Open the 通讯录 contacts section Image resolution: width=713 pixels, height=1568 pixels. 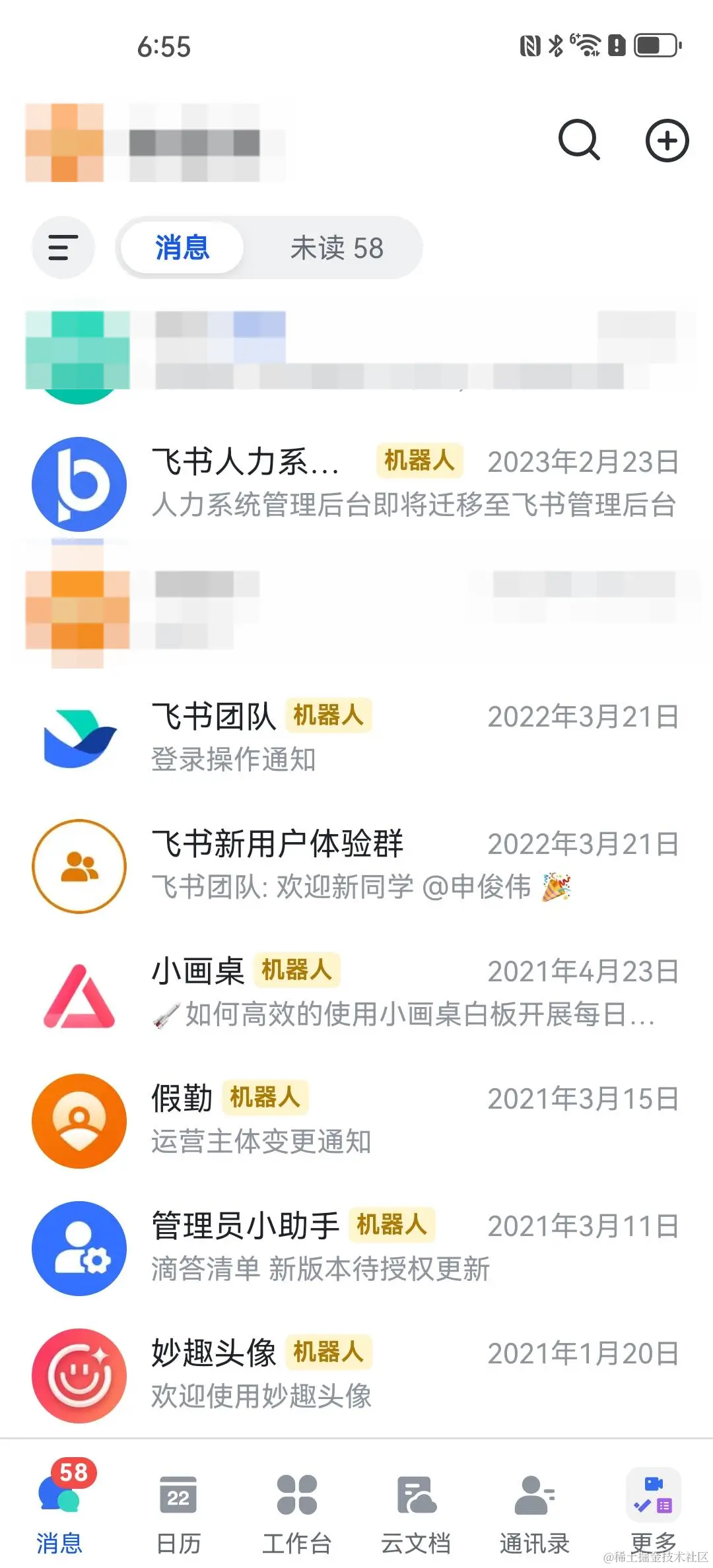pyautogui.click(x=533, y=1511)
